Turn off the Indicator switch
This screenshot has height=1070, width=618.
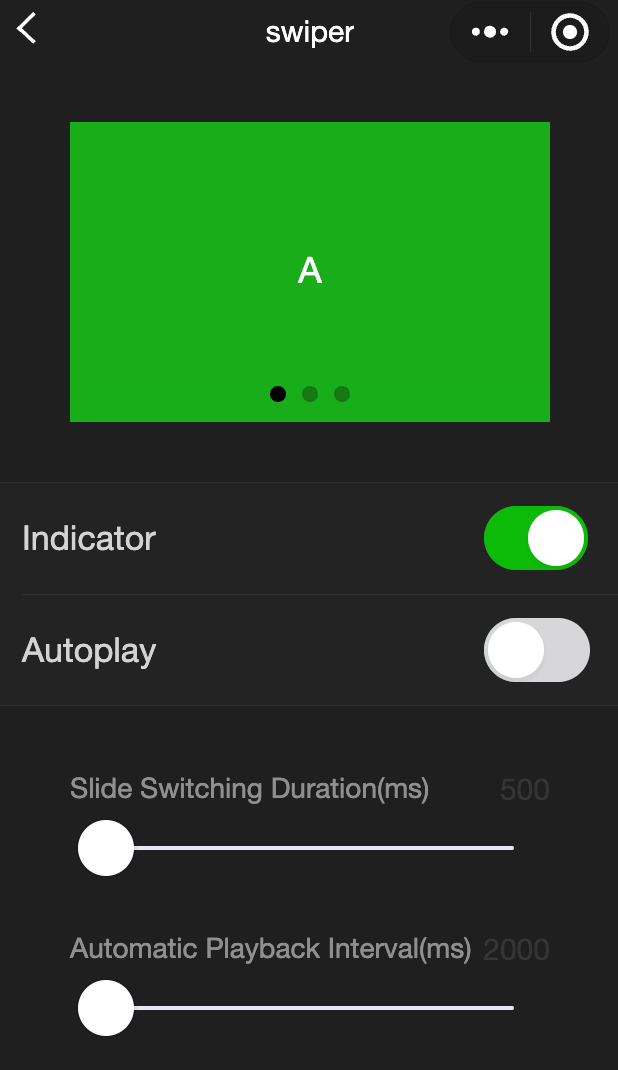(536, 538)
